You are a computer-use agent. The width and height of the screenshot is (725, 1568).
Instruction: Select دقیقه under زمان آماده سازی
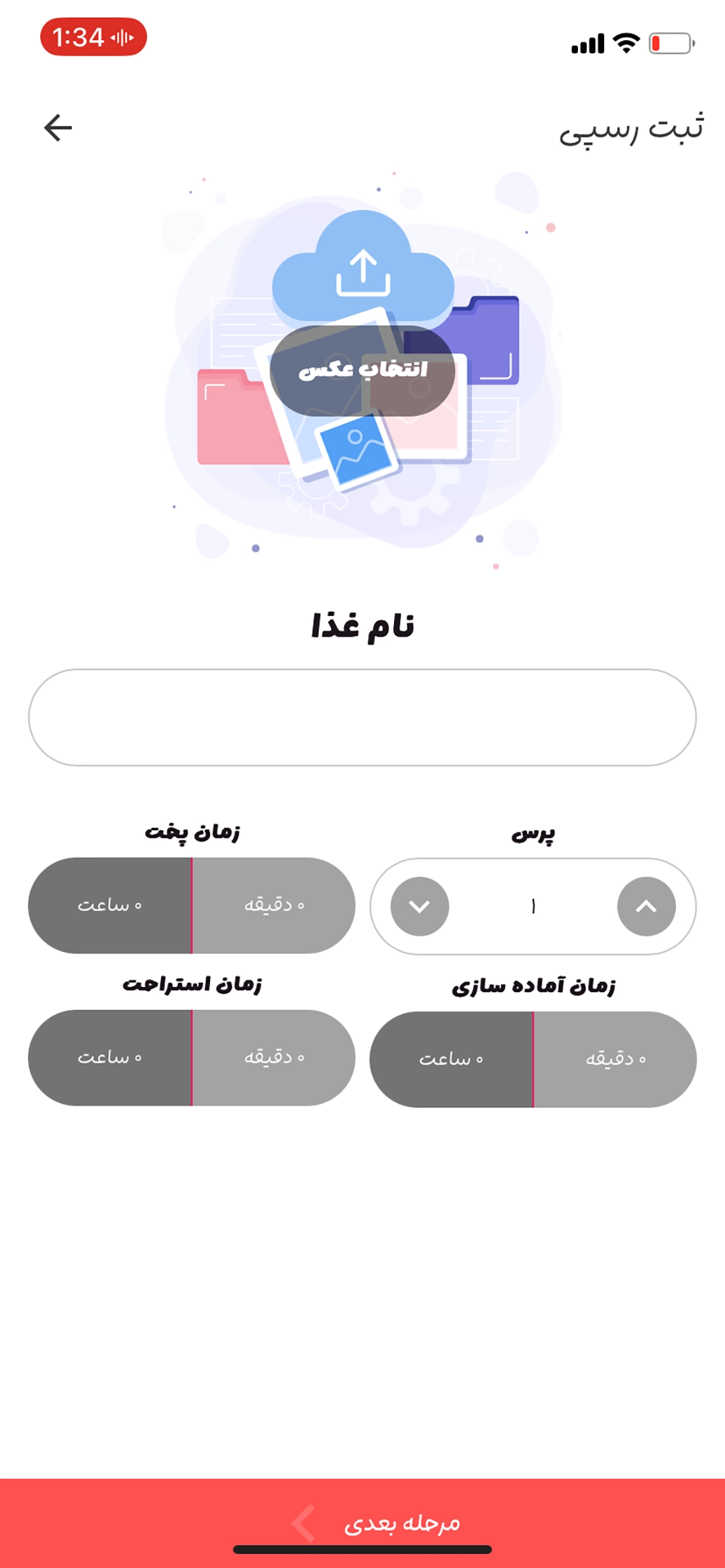(615, 1059)
